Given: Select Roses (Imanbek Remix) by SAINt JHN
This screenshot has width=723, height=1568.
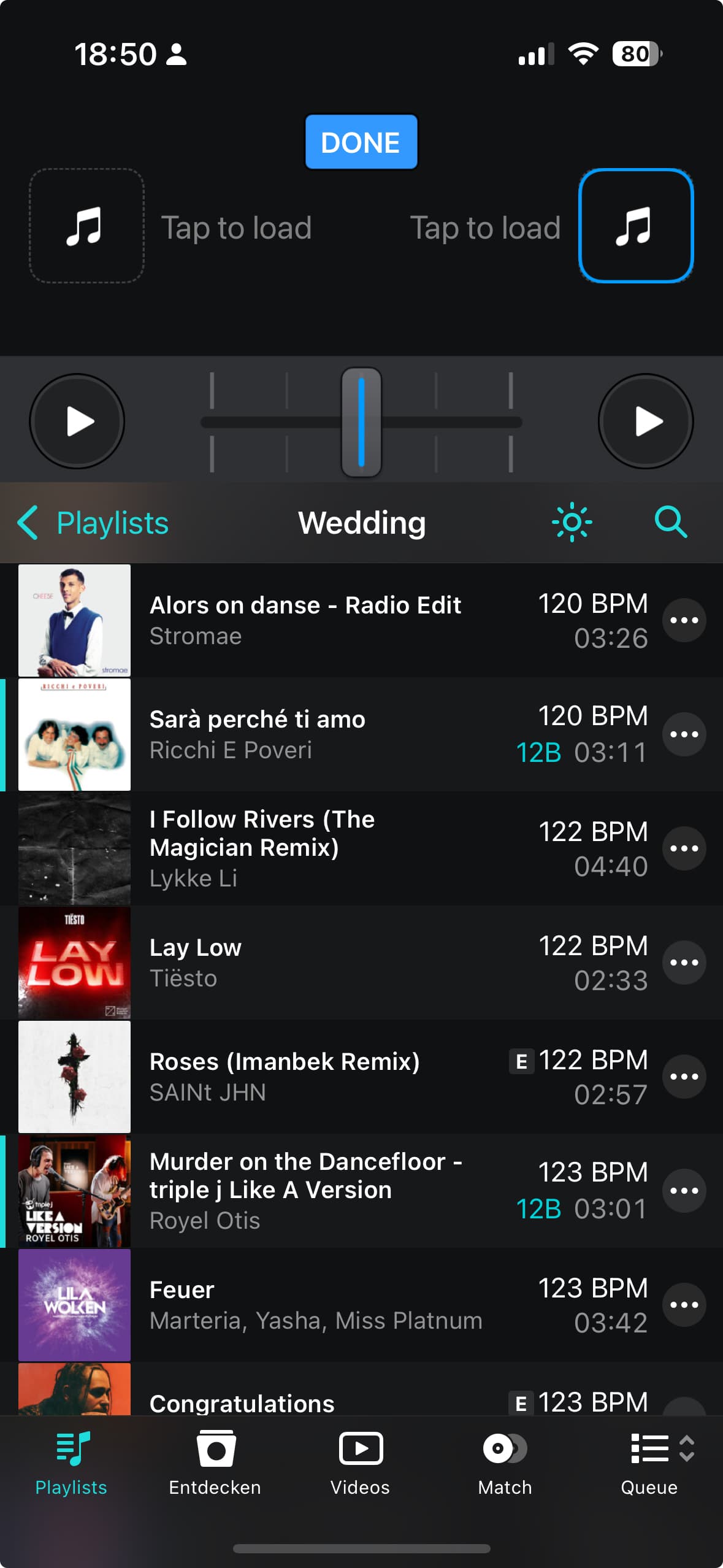Looking at the screenshot, I should [361, 1077].
